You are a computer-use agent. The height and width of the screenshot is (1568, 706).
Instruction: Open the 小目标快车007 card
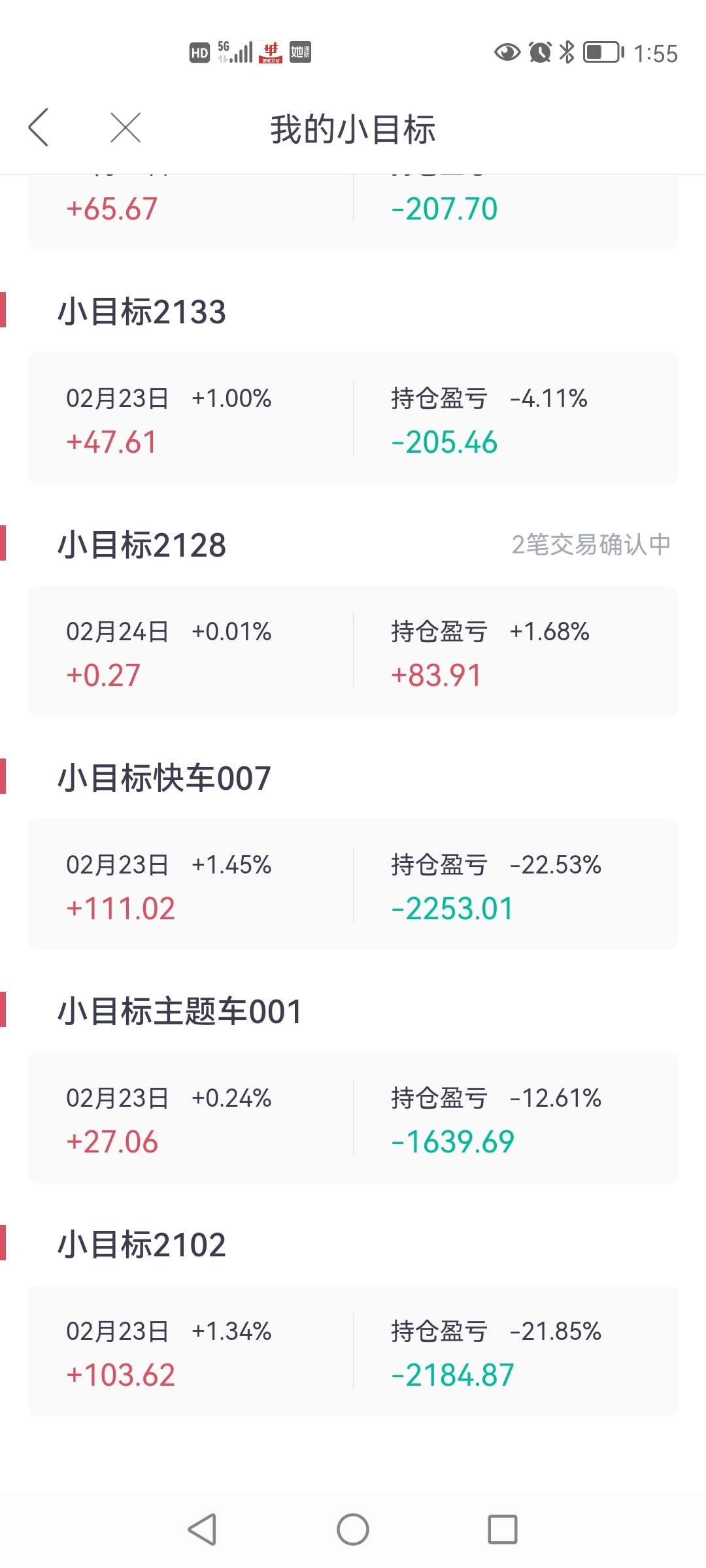coord(353,884)
